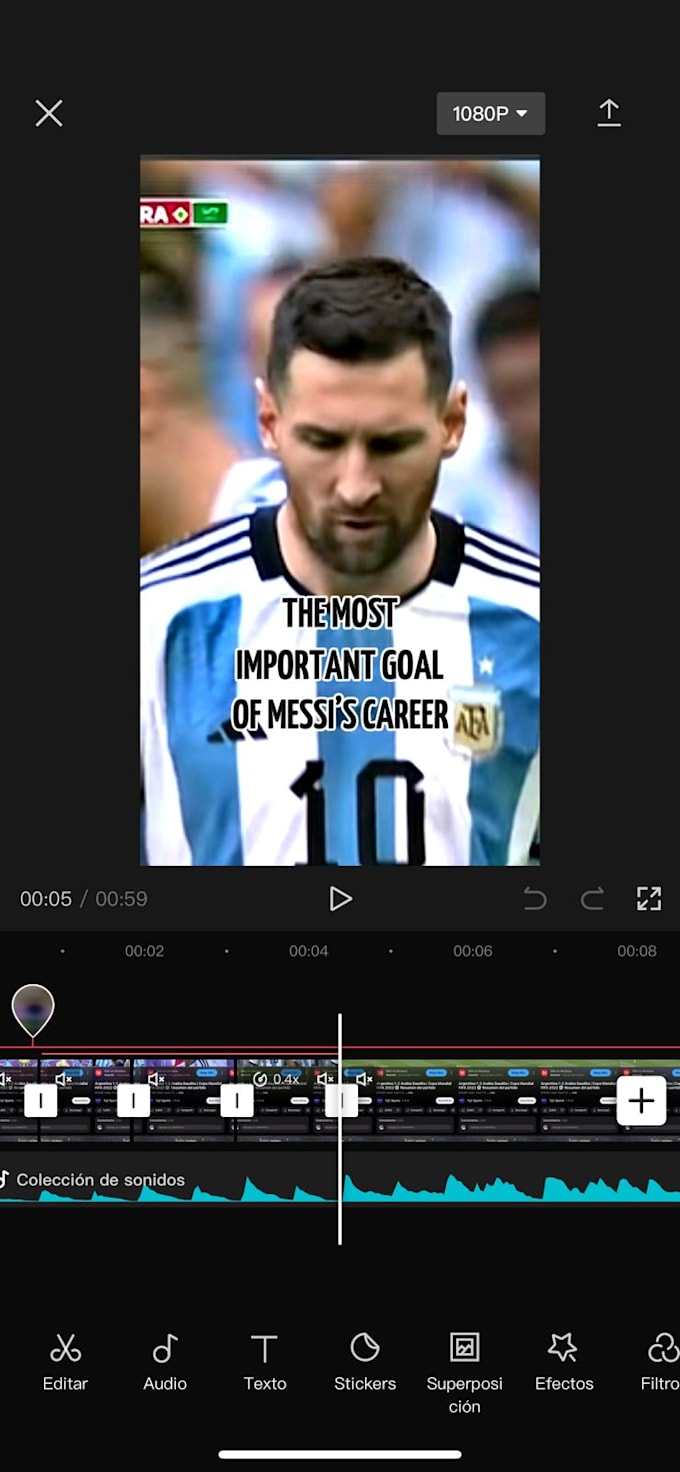This screenshot has height=1472, width=680.
Task: Redo the last undone edit
Action: (x=593, y=899)
